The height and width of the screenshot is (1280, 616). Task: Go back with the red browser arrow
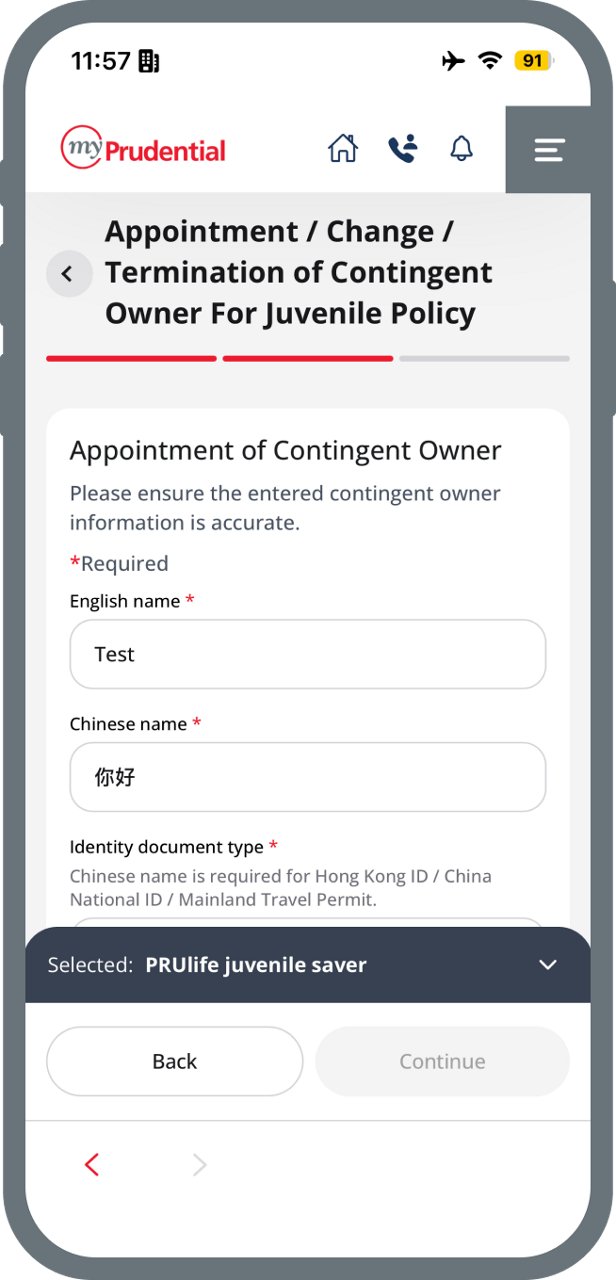click(x=92, y=1164)
